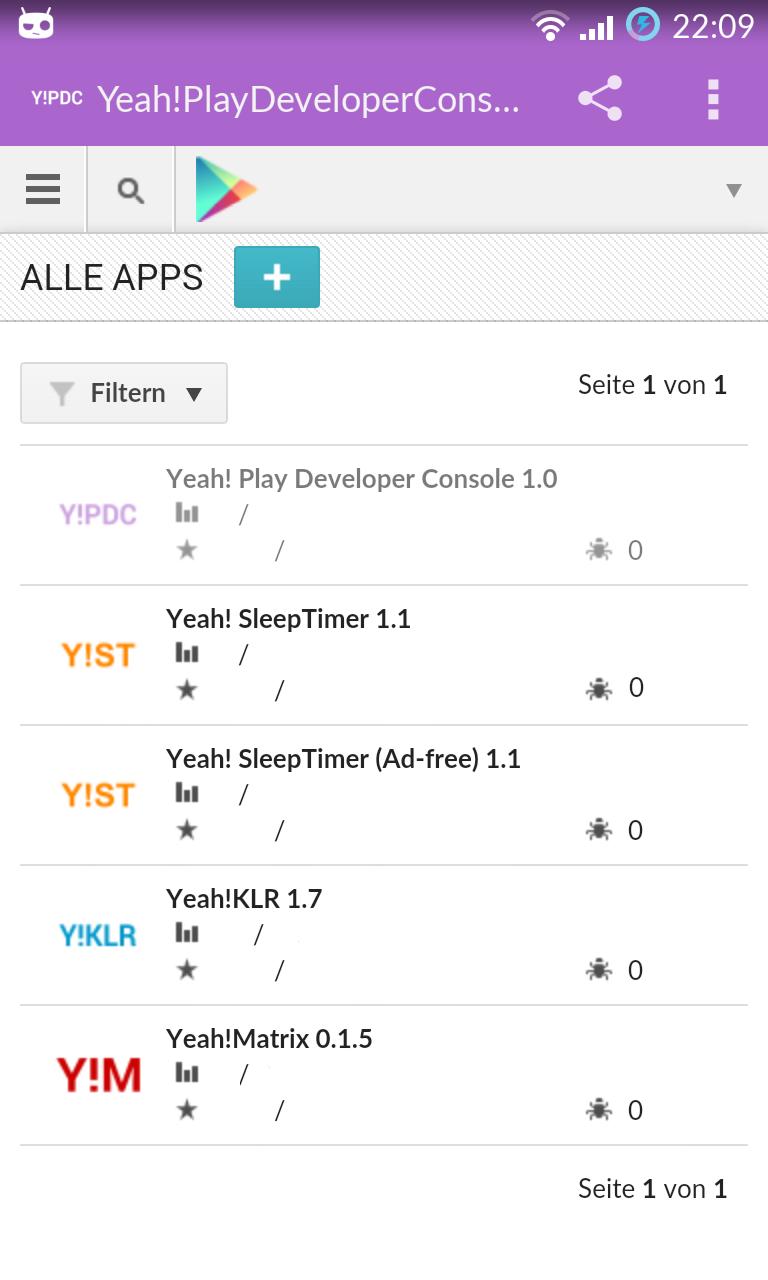The width and height of the screenshot is (768, 1280).
Task: Open Yeah! Play Developer Console 1.0
Action: click(361, 479)
